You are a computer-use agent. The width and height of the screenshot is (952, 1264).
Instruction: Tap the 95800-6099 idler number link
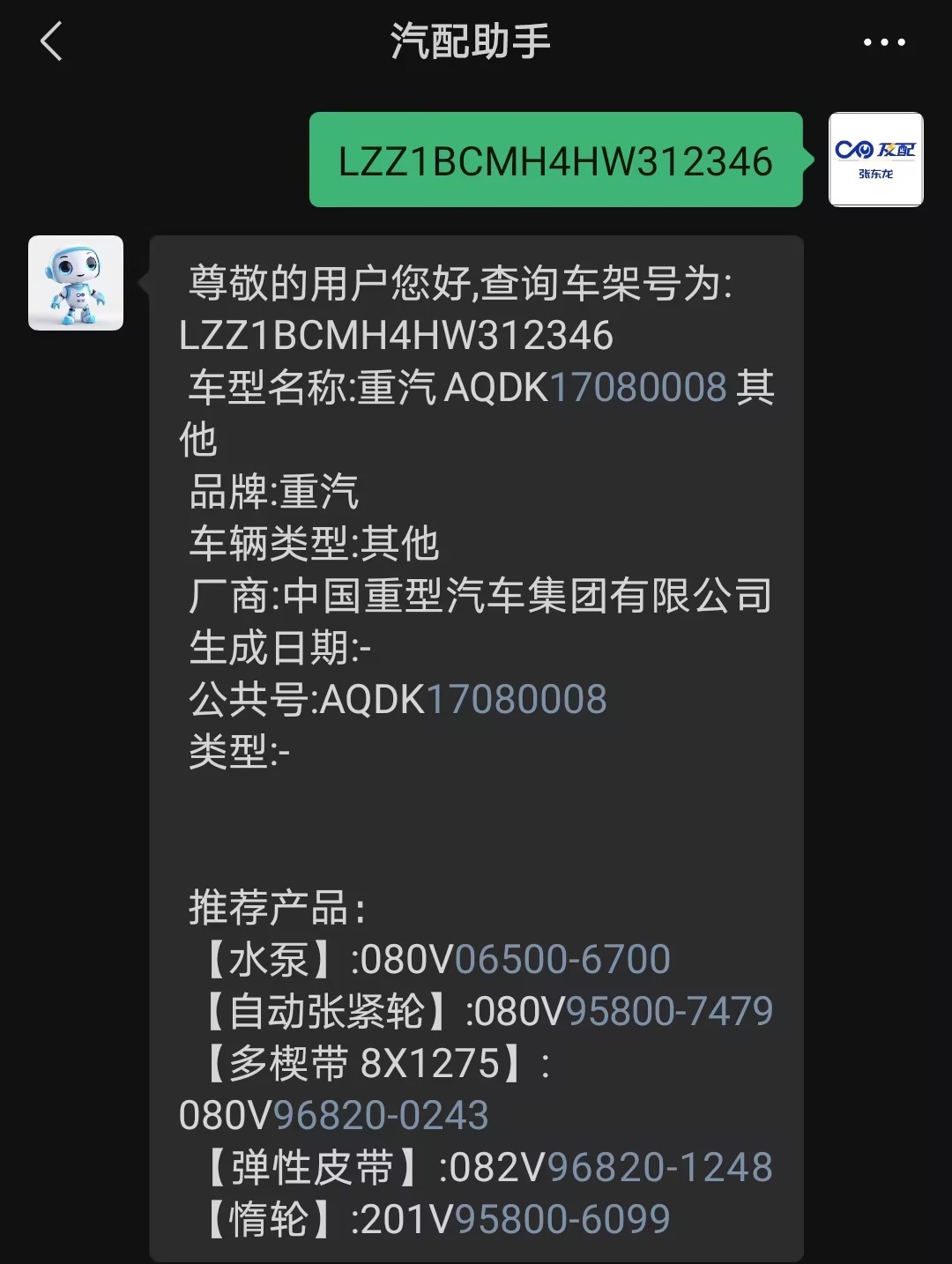(x=562, y=1219)
